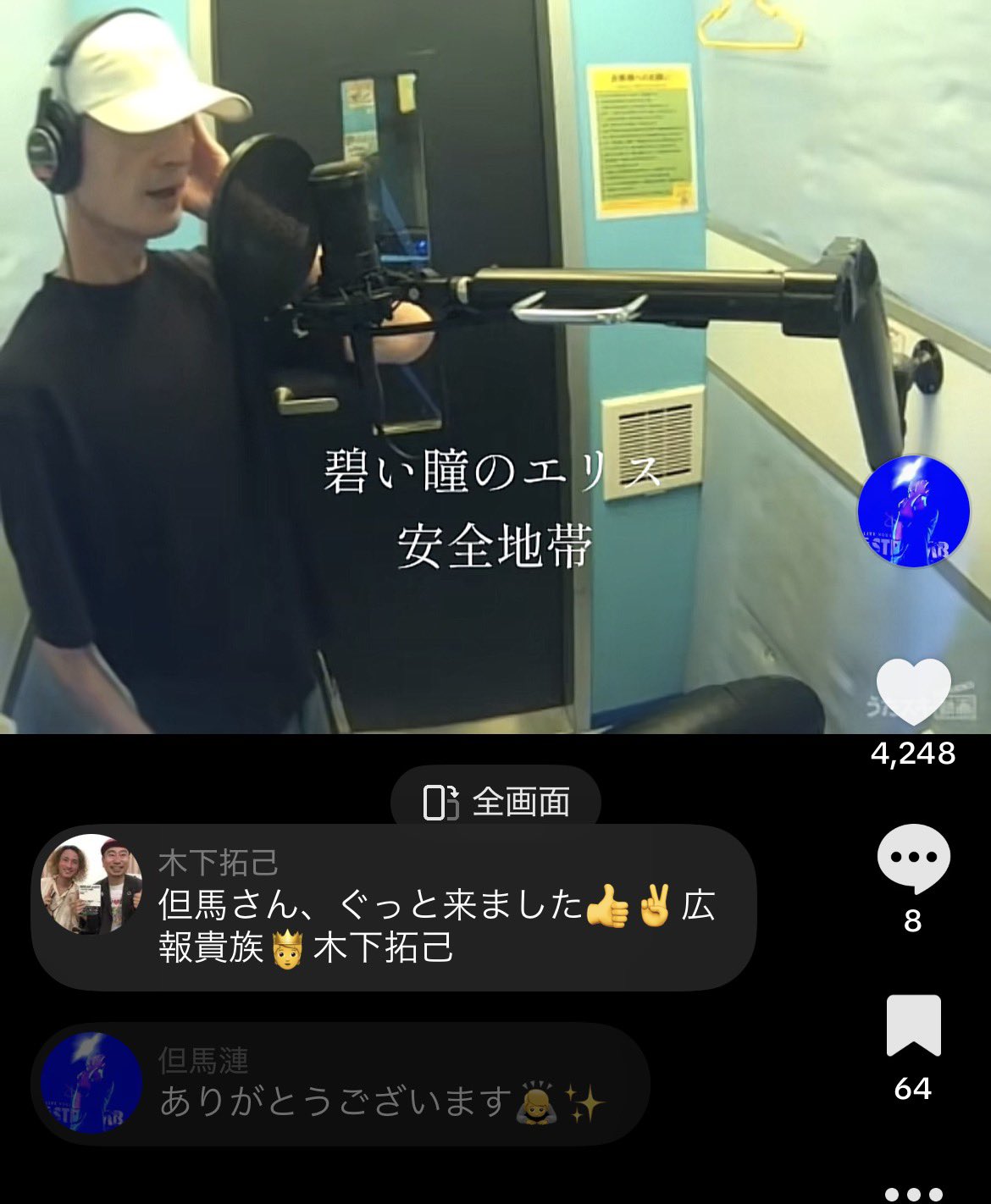Viewport: 991px width, 1204px height.
Task: Open the creator's blue profile avatar
Action: click(913, 511)
